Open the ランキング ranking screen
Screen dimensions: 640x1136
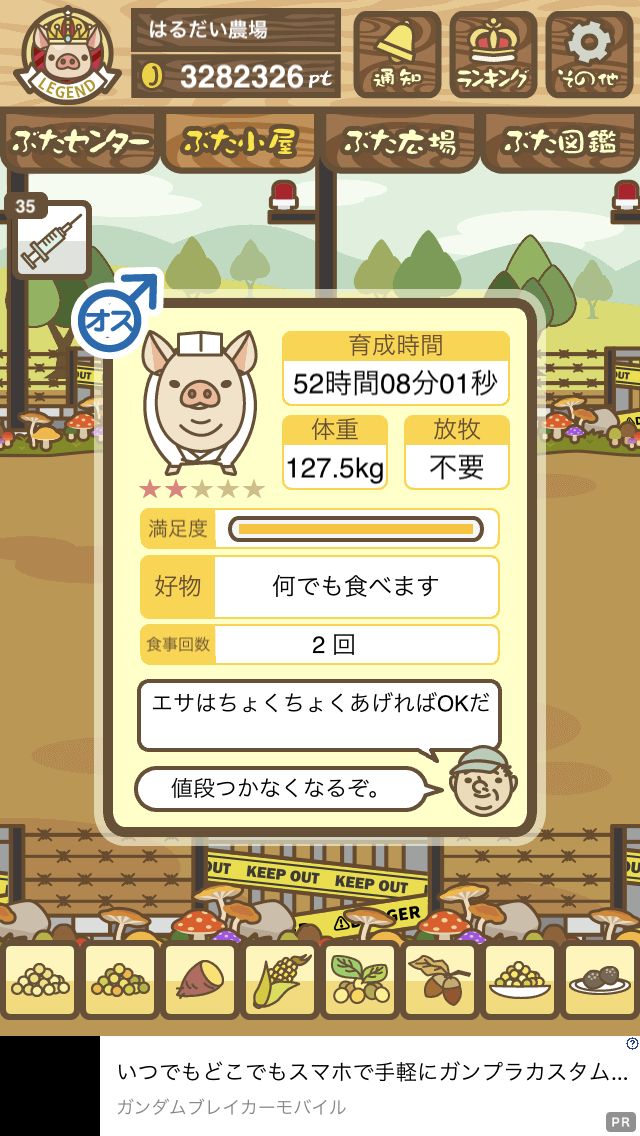[x=493, y=54]
